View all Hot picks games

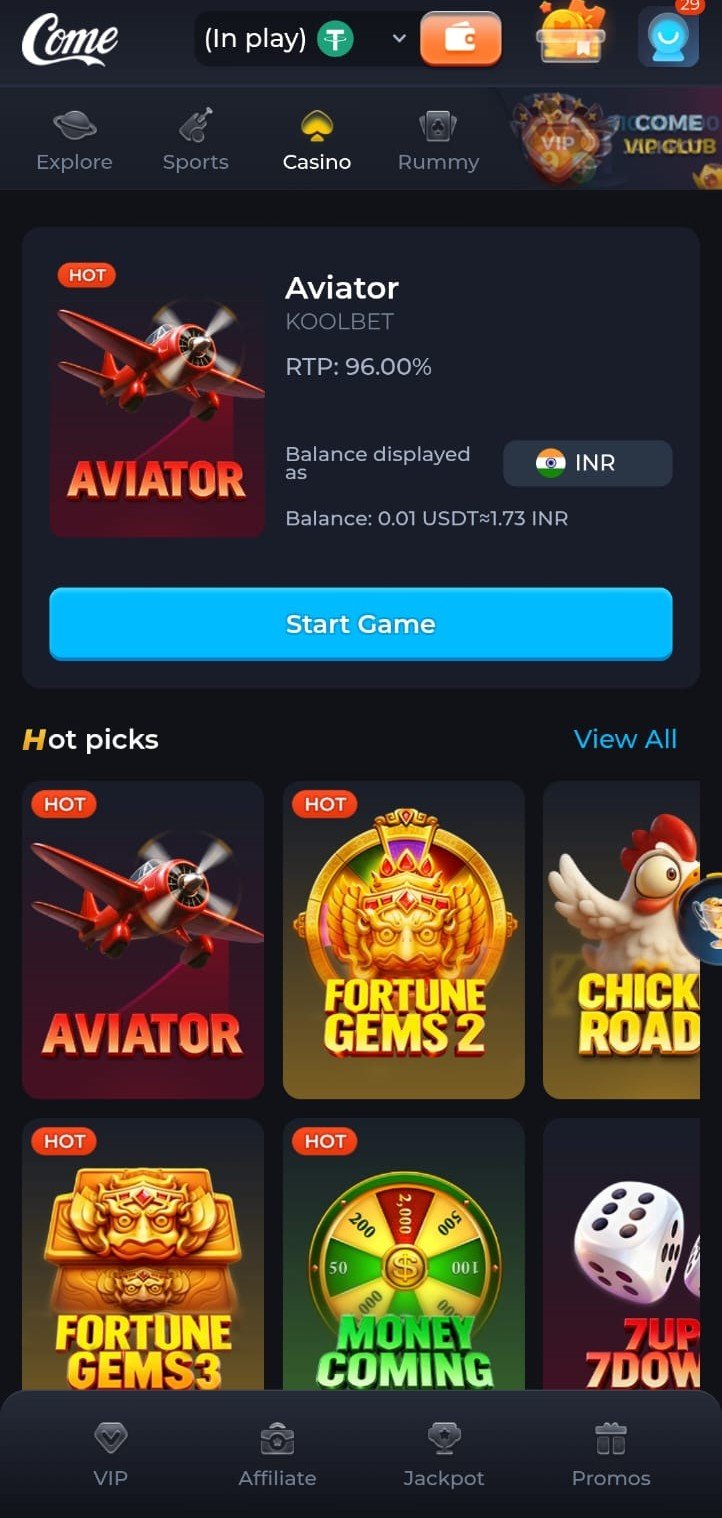click(625, 739)
